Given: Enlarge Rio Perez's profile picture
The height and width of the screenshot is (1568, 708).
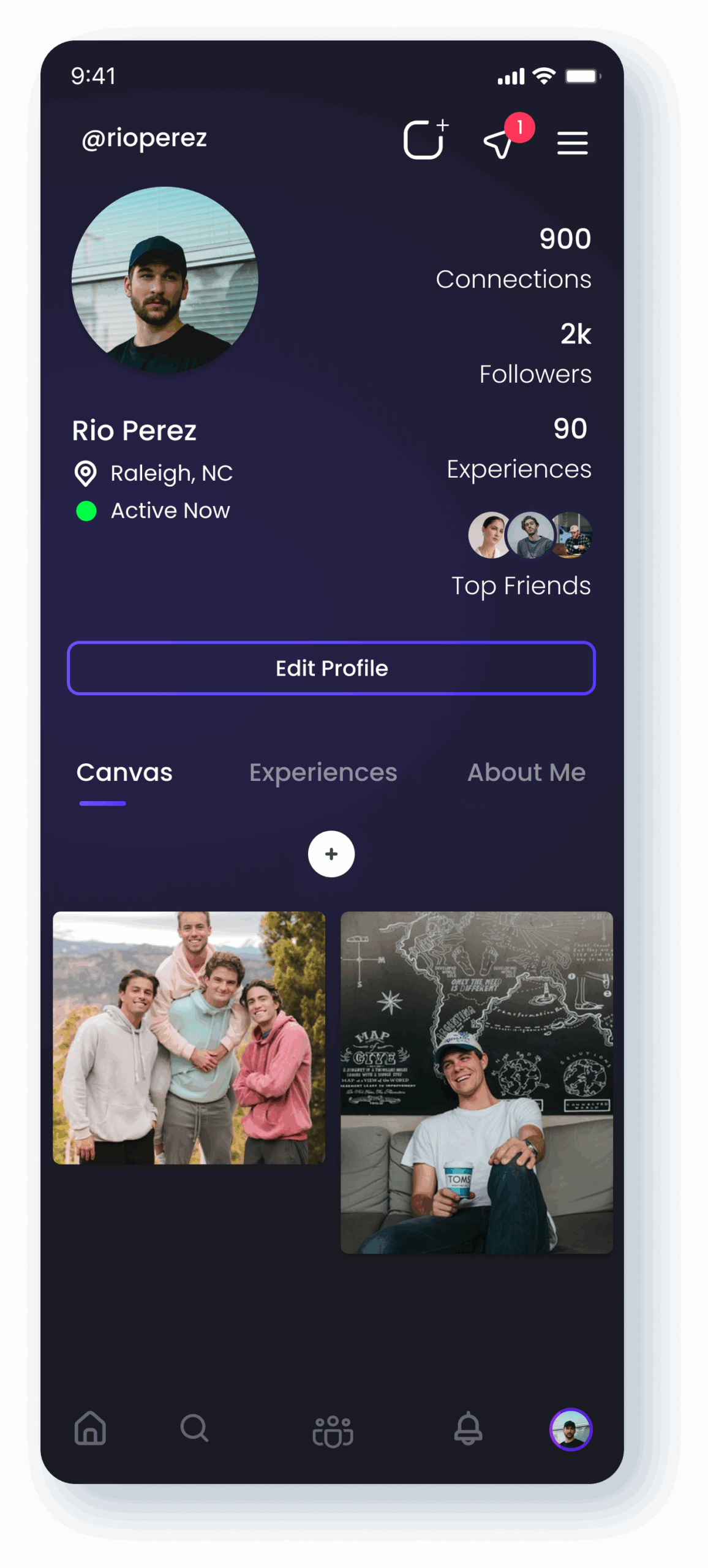Looking at the screenshot, I should pyautogui.click(x=165, y=280).
